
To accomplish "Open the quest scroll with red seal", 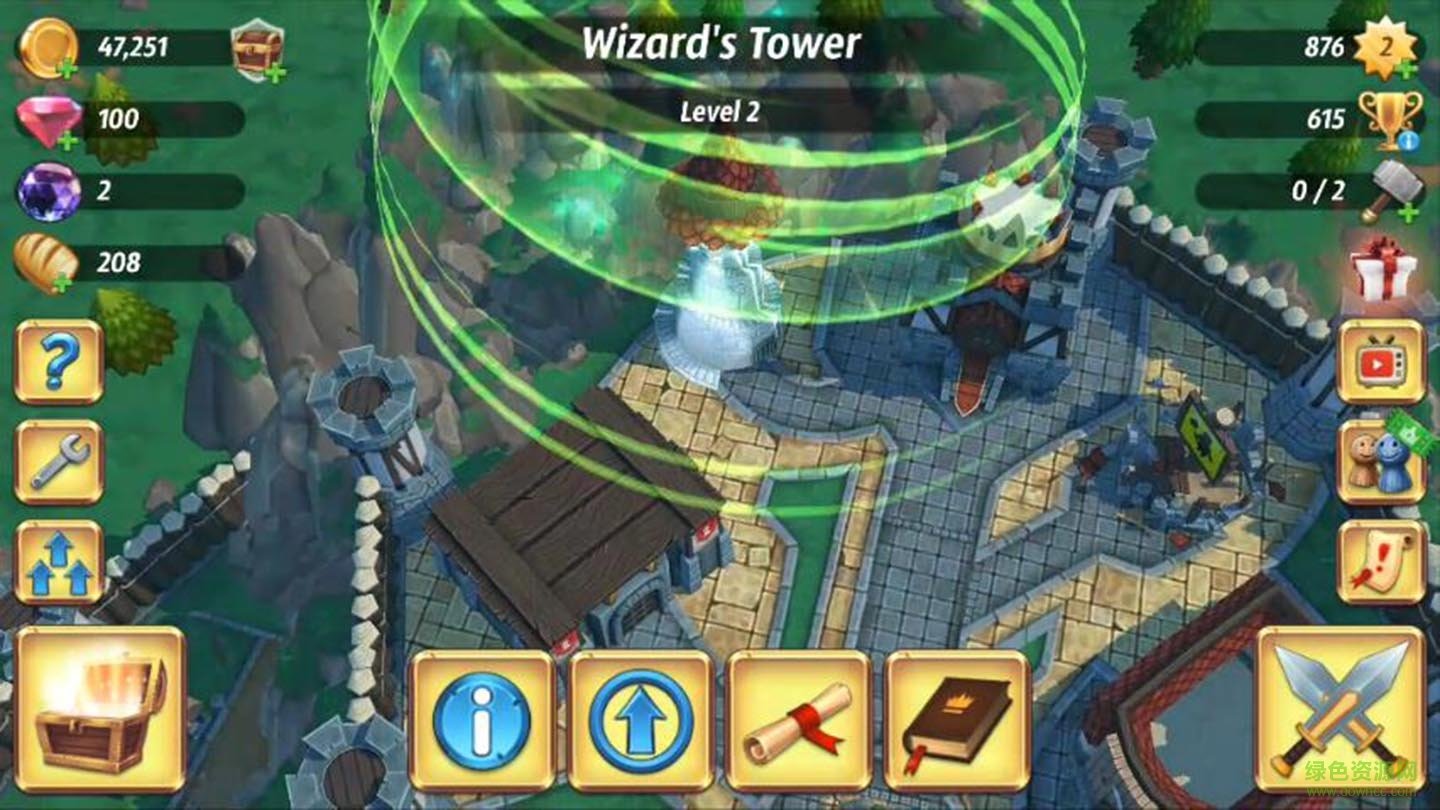I will pyautogui.click(x=1381, y=562).
